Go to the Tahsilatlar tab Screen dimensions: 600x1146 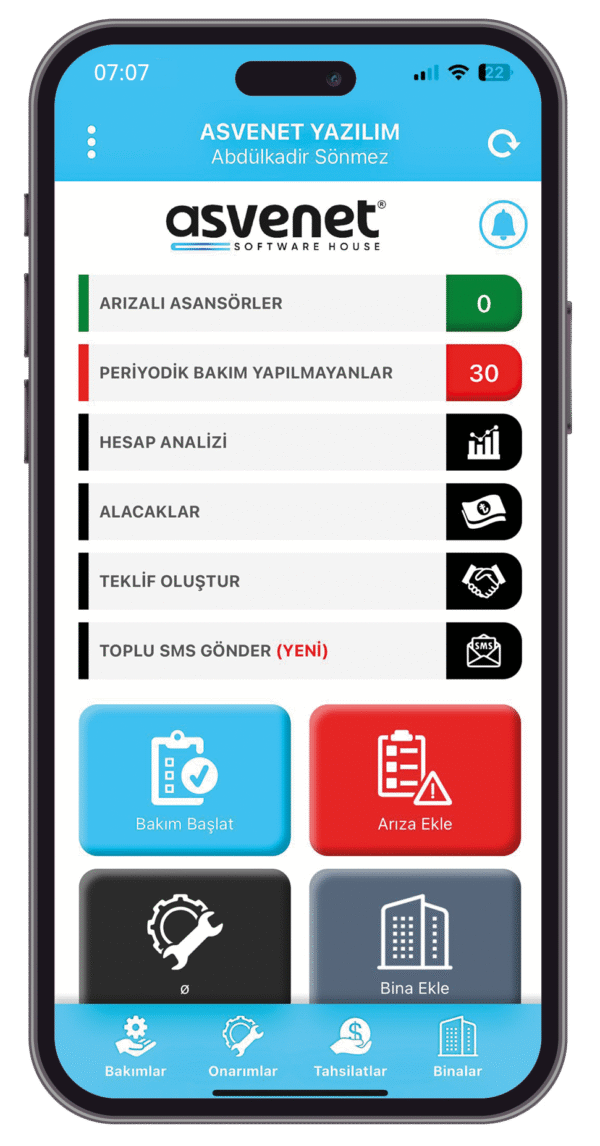(350, 1046)
